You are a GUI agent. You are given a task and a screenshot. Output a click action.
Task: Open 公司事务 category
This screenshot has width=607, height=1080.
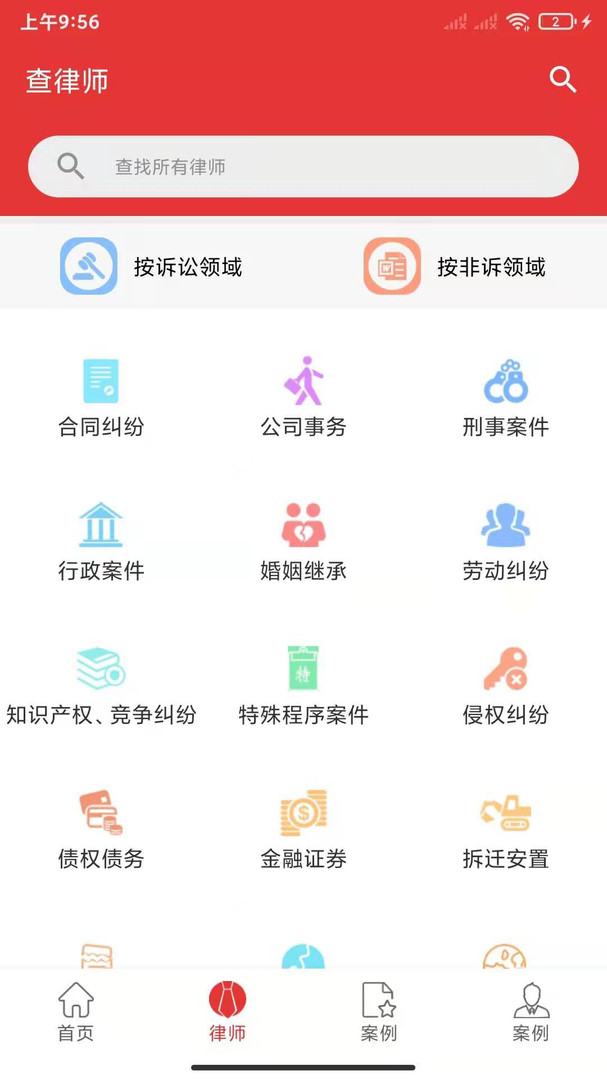[x=303, y=397]
